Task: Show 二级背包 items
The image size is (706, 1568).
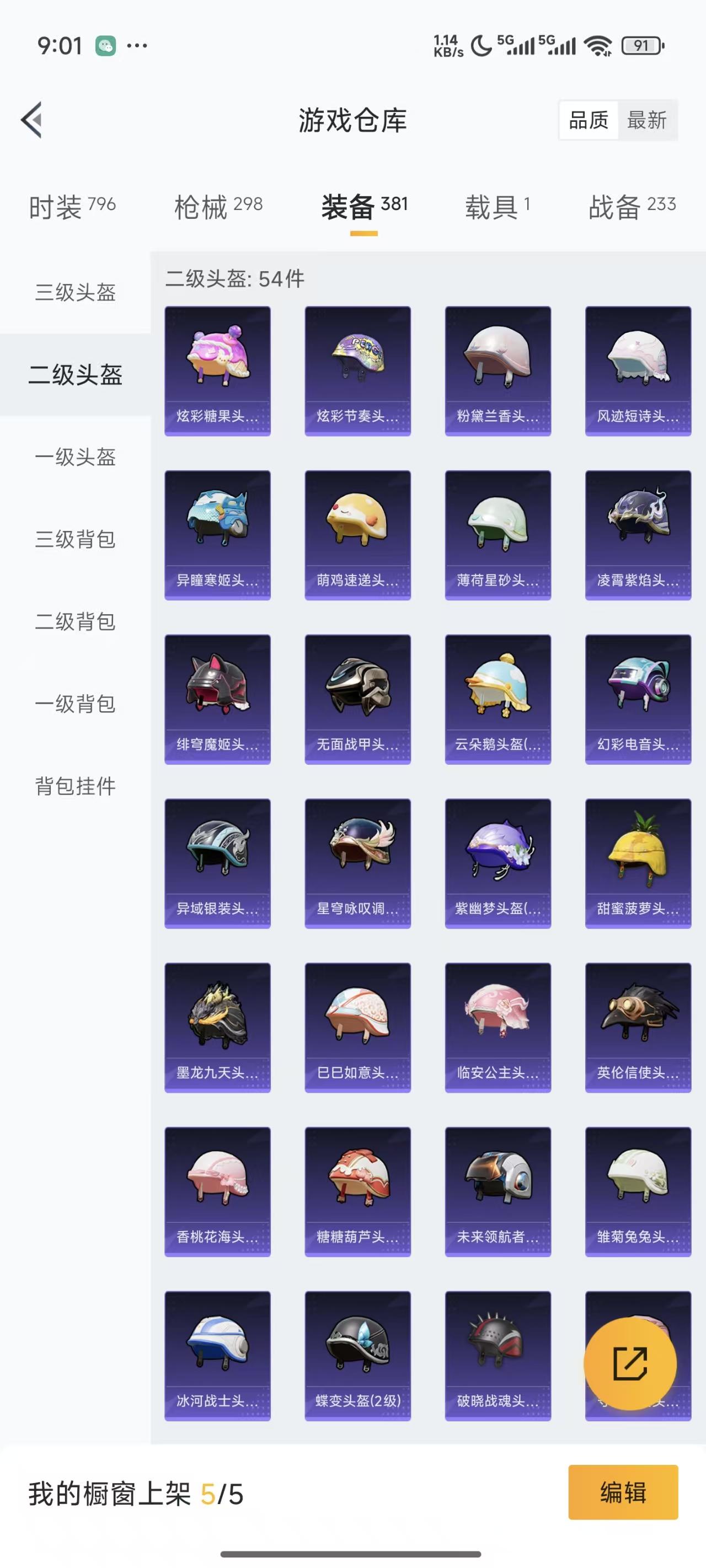Action: pyautogui.click(x=75, y=621)
